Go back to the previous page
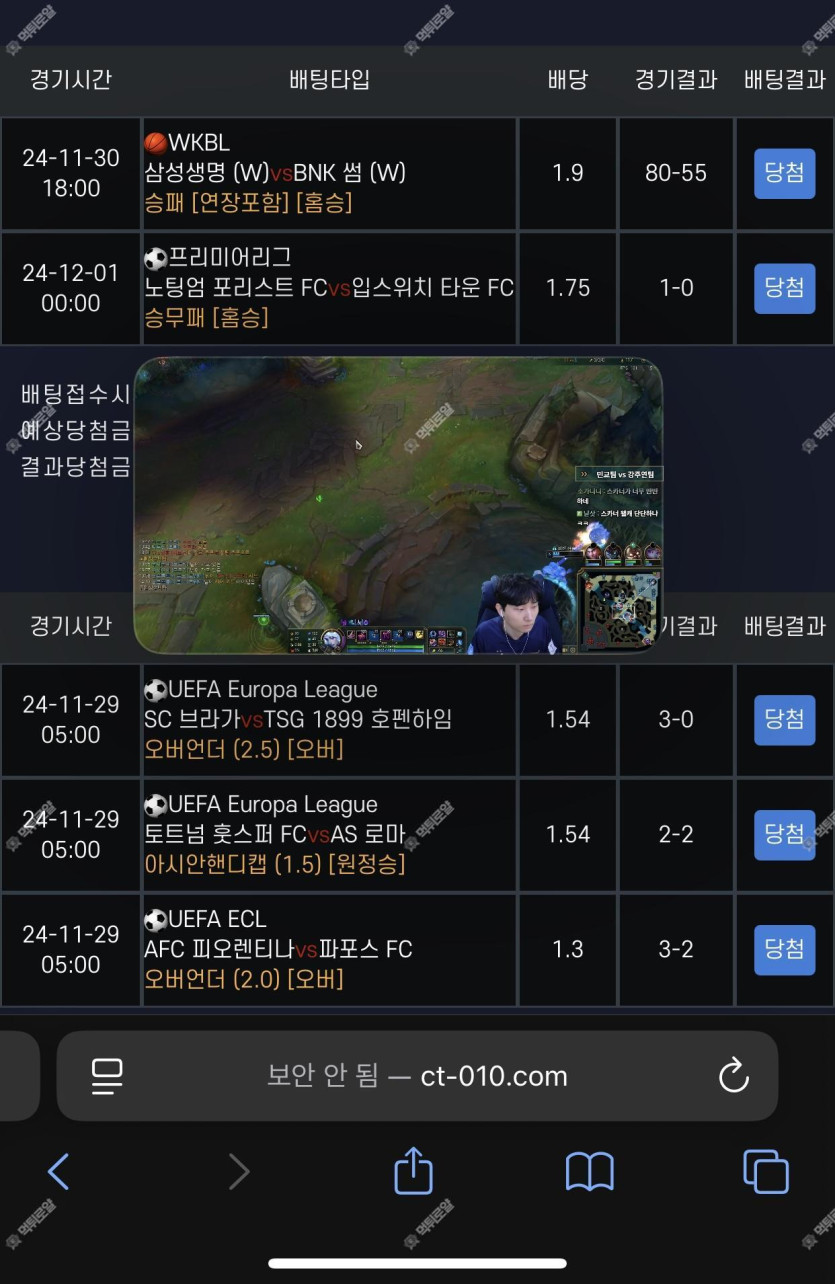Viewport: 835px width, 1284px height. [x=59, y=1171]
